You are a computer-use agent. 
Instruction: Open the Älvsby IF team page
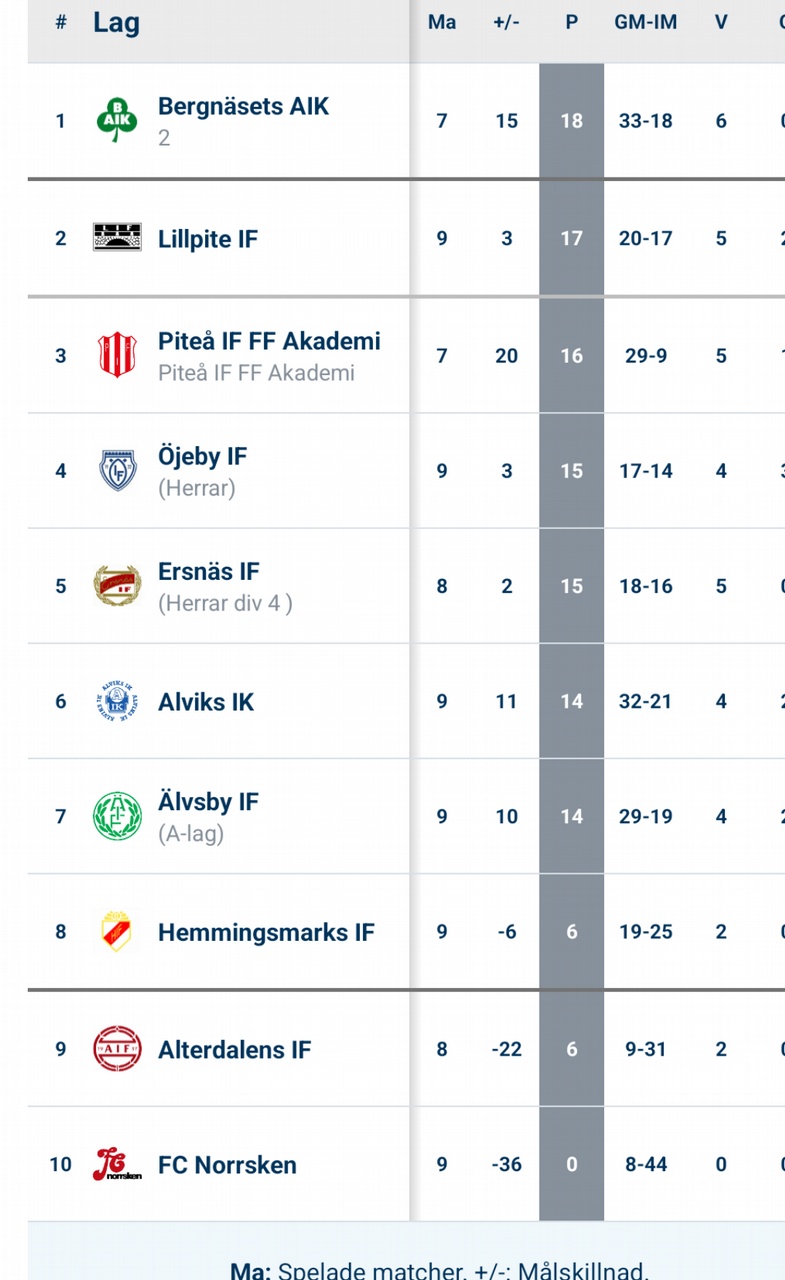[x=208, y=802]
